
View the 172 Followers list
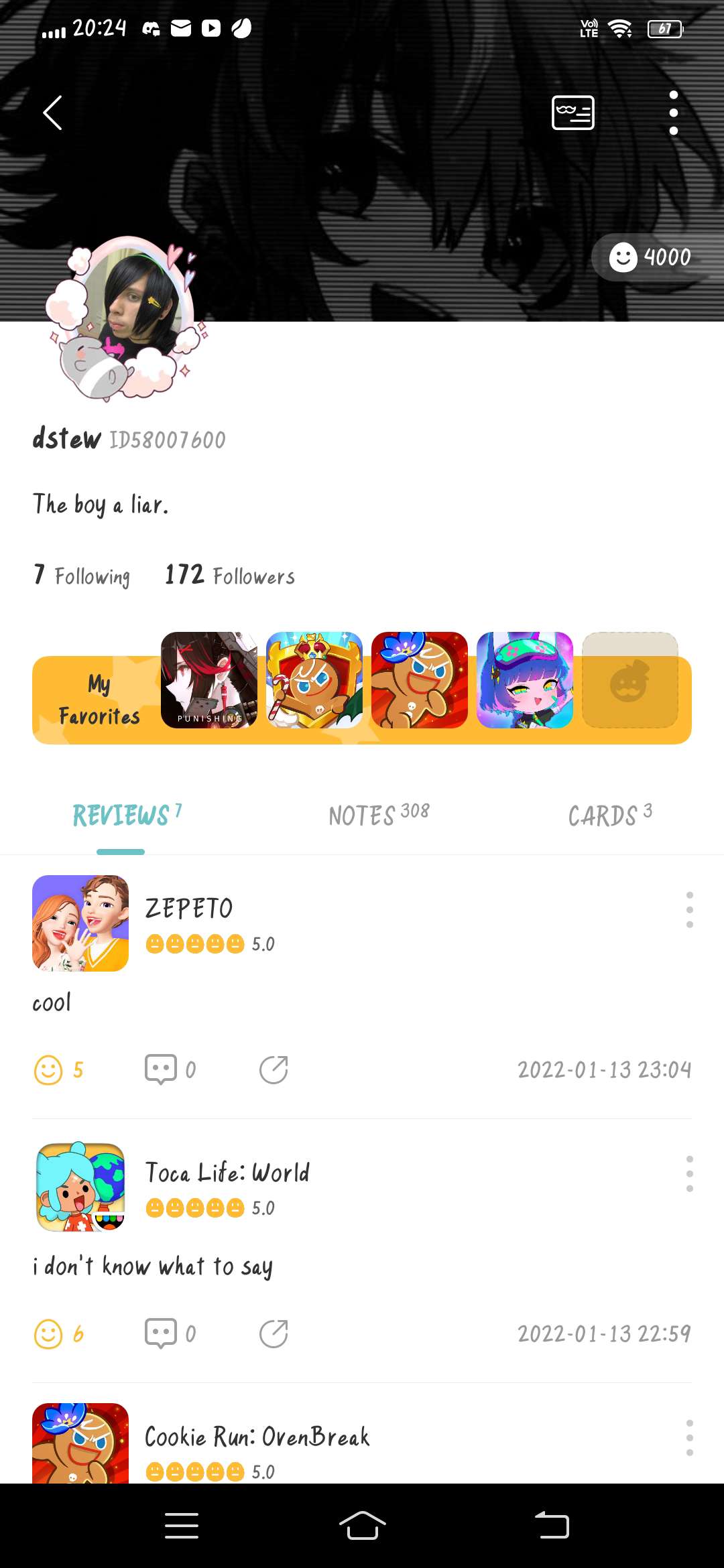pyautogui.click(x=230, y=576)
